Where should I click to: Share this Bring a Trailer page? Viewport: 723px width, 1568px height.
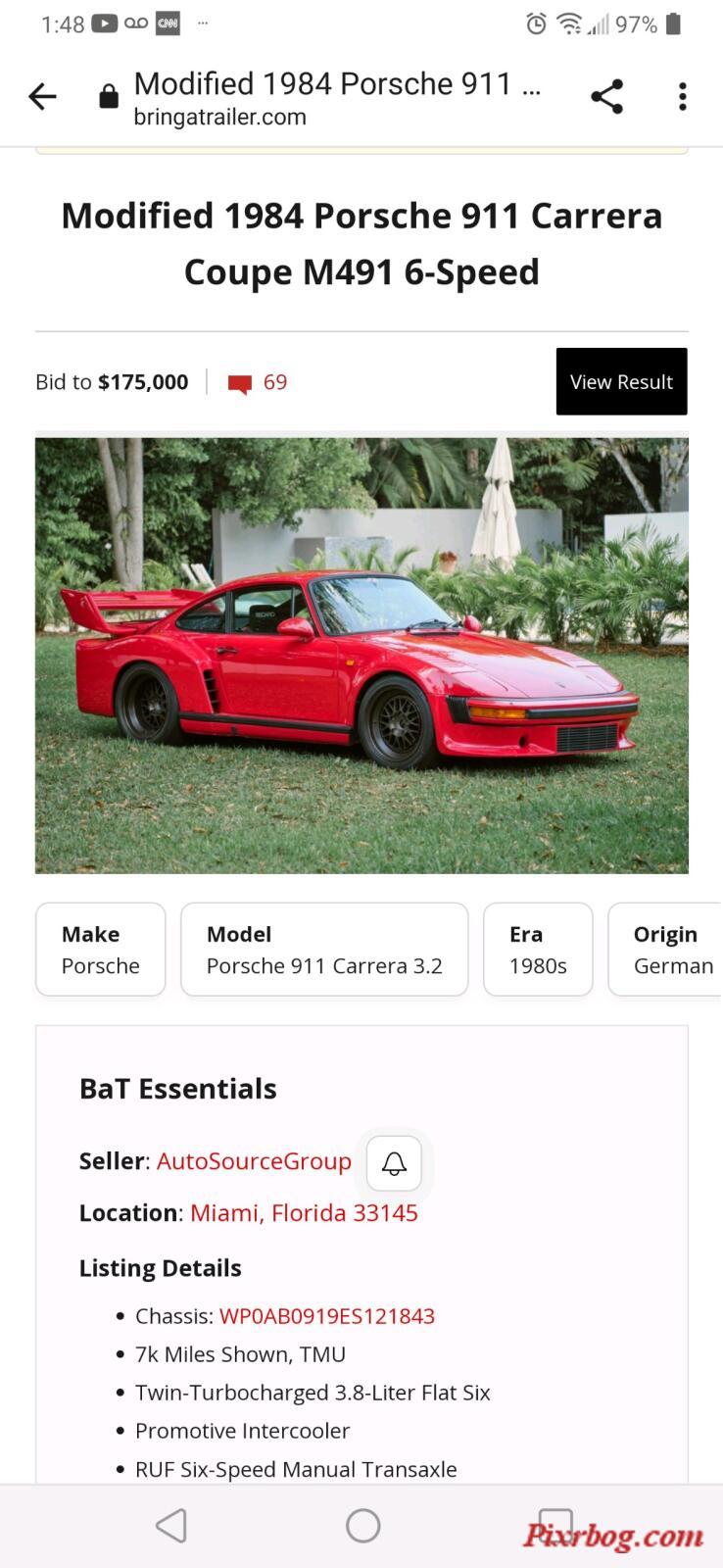606,96
